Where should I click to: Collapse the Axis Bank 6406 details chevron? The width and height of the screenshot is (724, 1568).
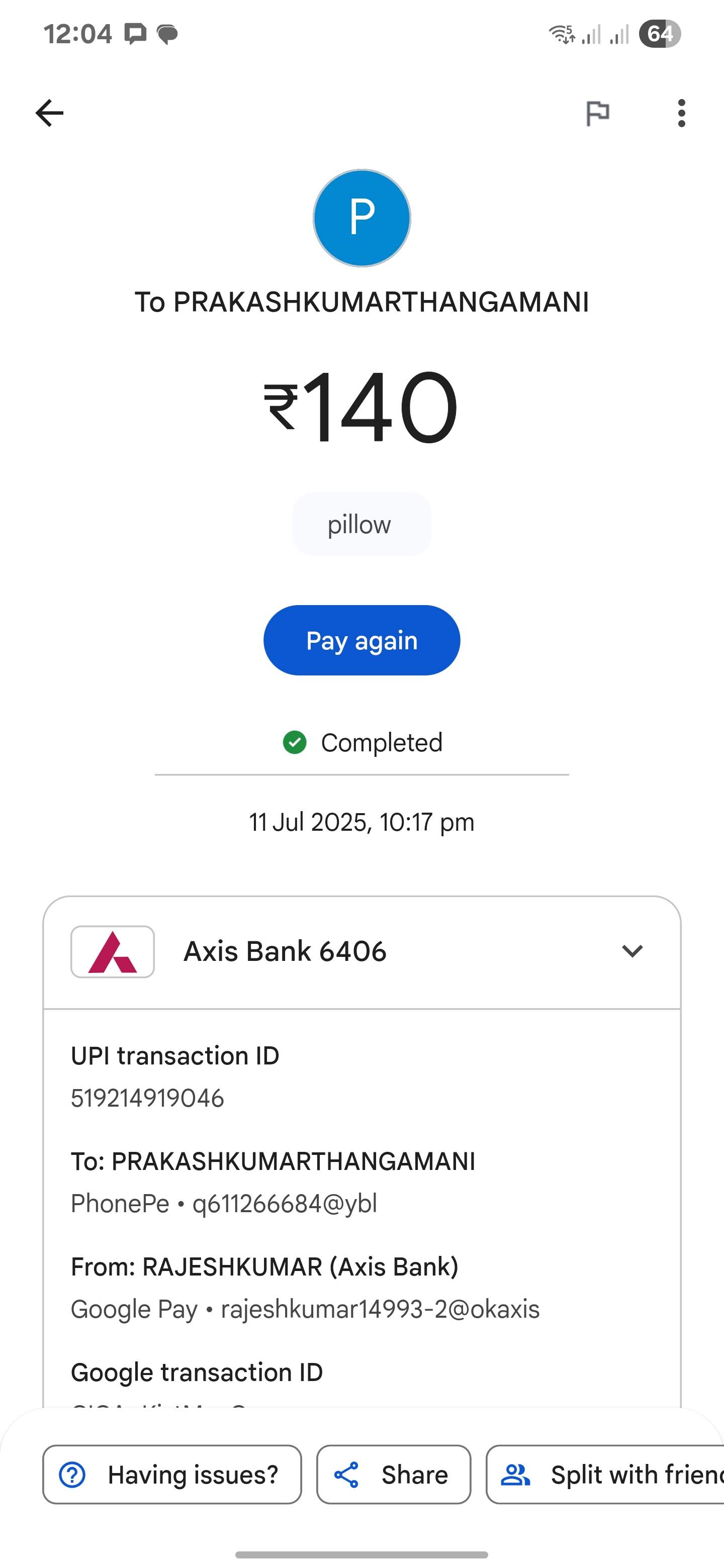point(632,951)
